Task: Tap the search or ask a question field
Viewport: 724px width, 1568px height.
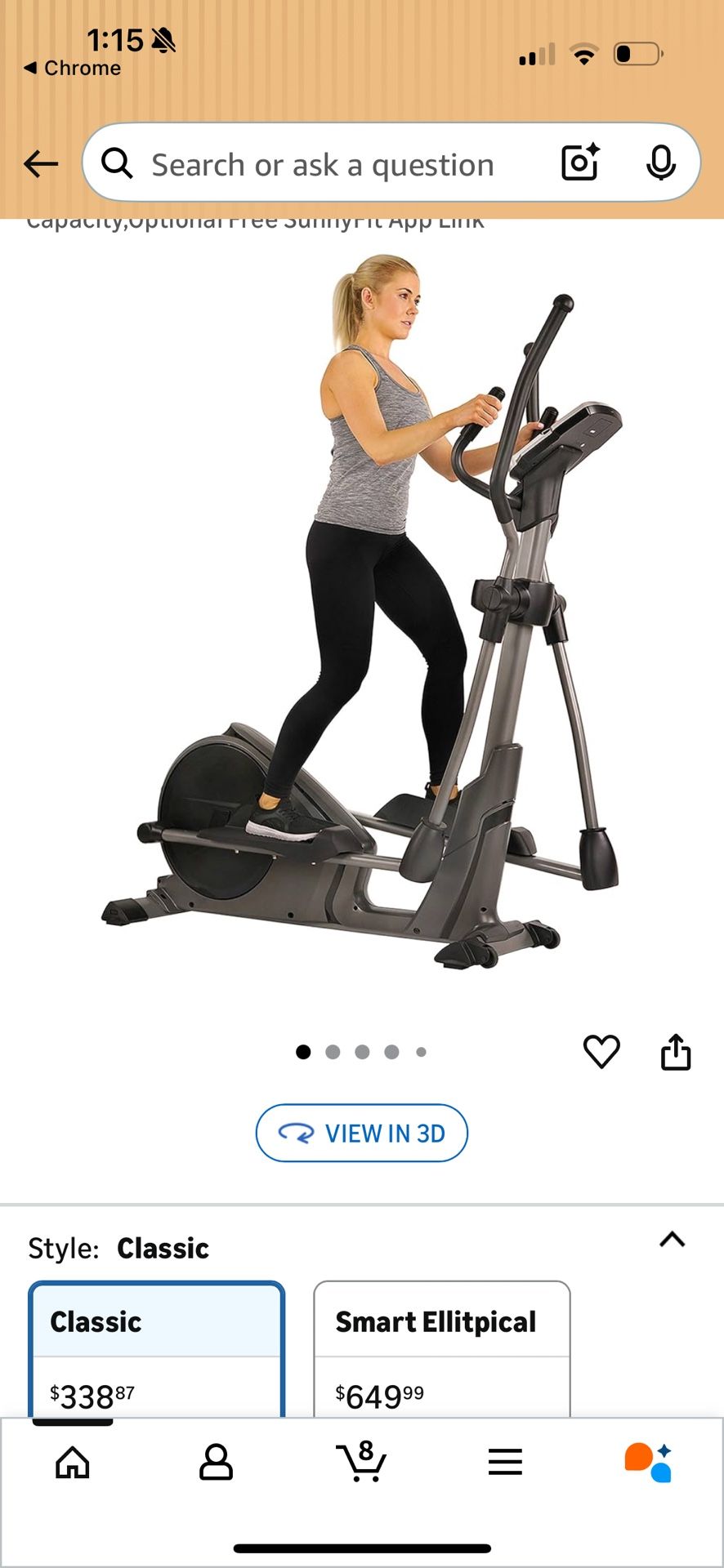Action: 323,164
